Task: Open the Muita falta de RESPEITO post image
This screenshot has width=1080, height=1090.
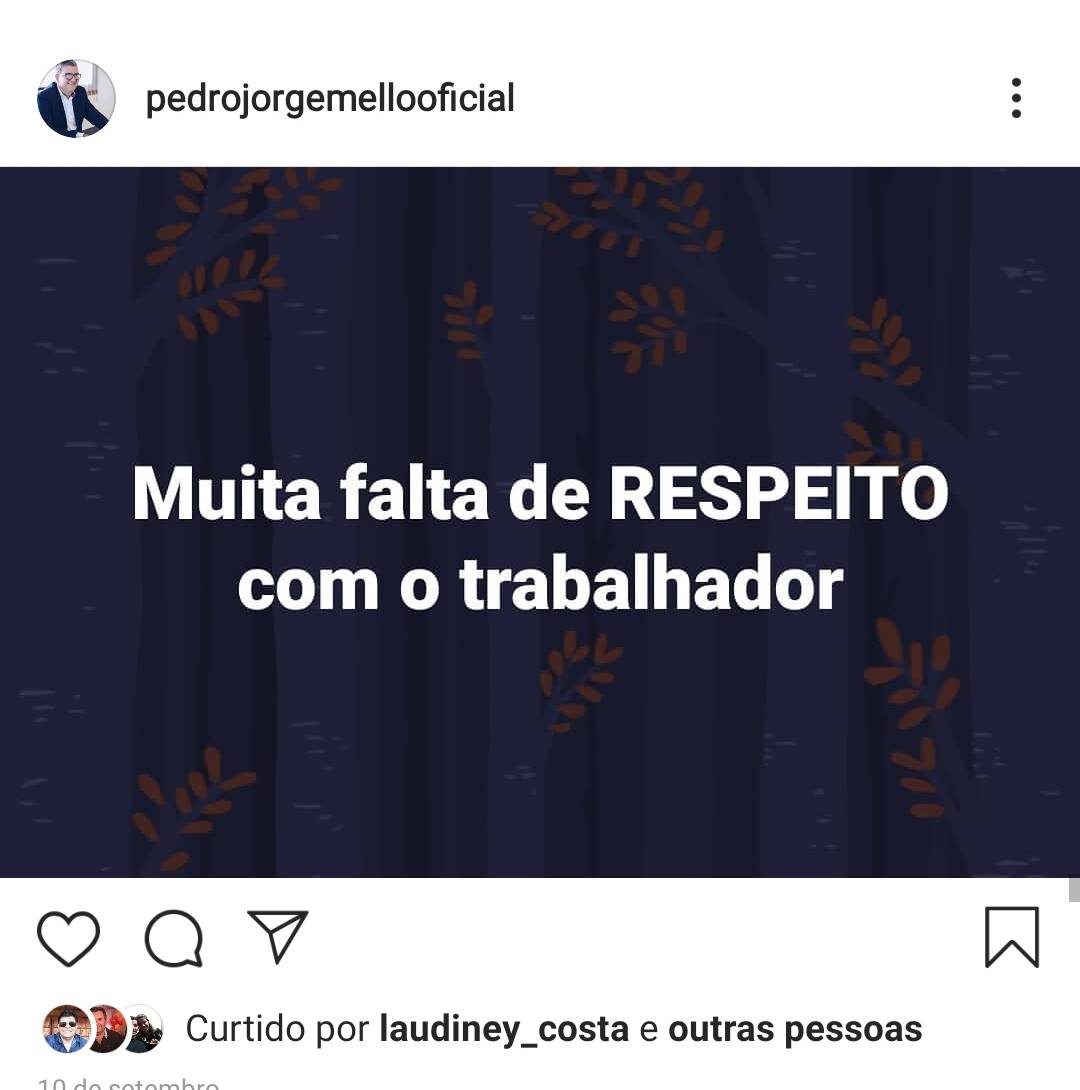Action: coord(540,522)
